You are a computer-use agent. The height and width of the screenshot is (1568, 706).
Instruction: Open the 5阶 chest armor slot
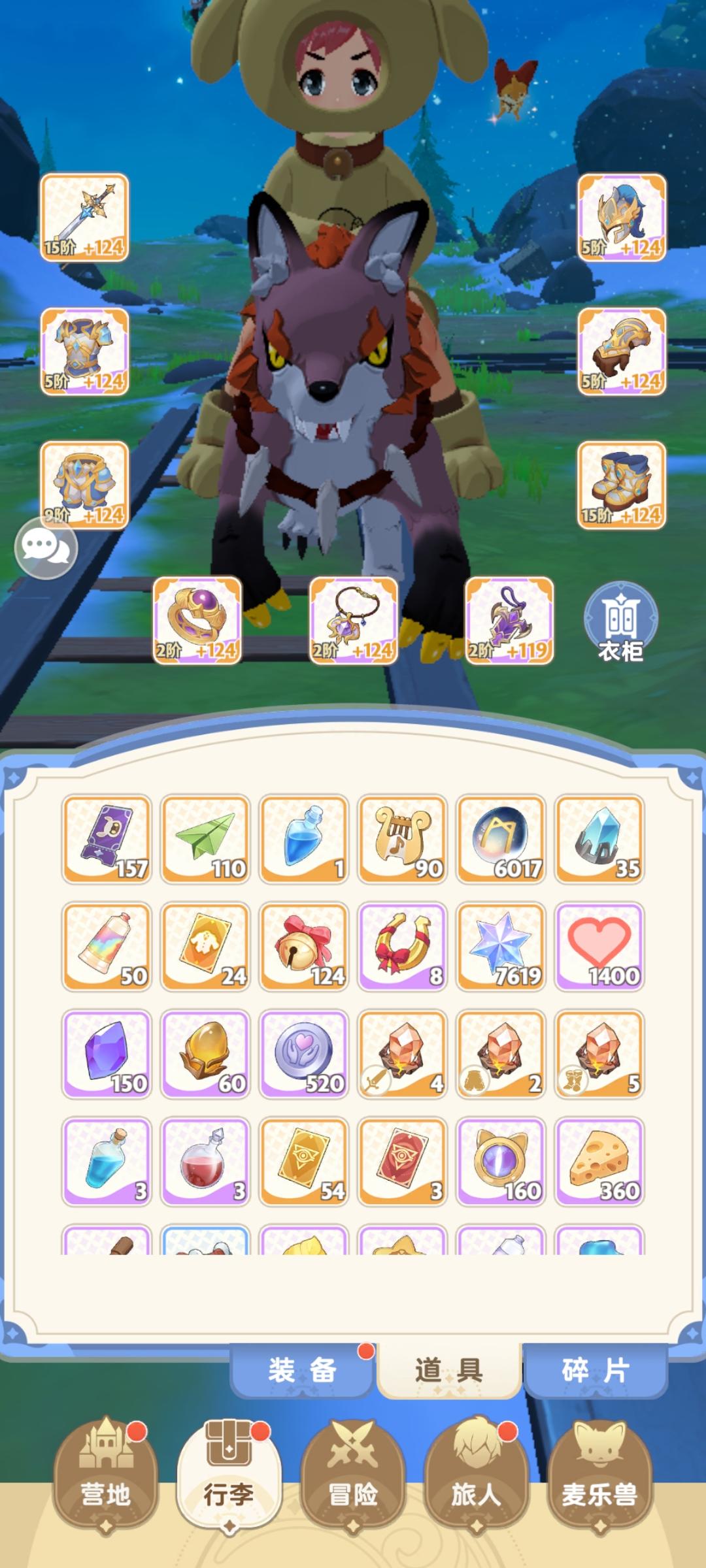(x=84, y=350)
